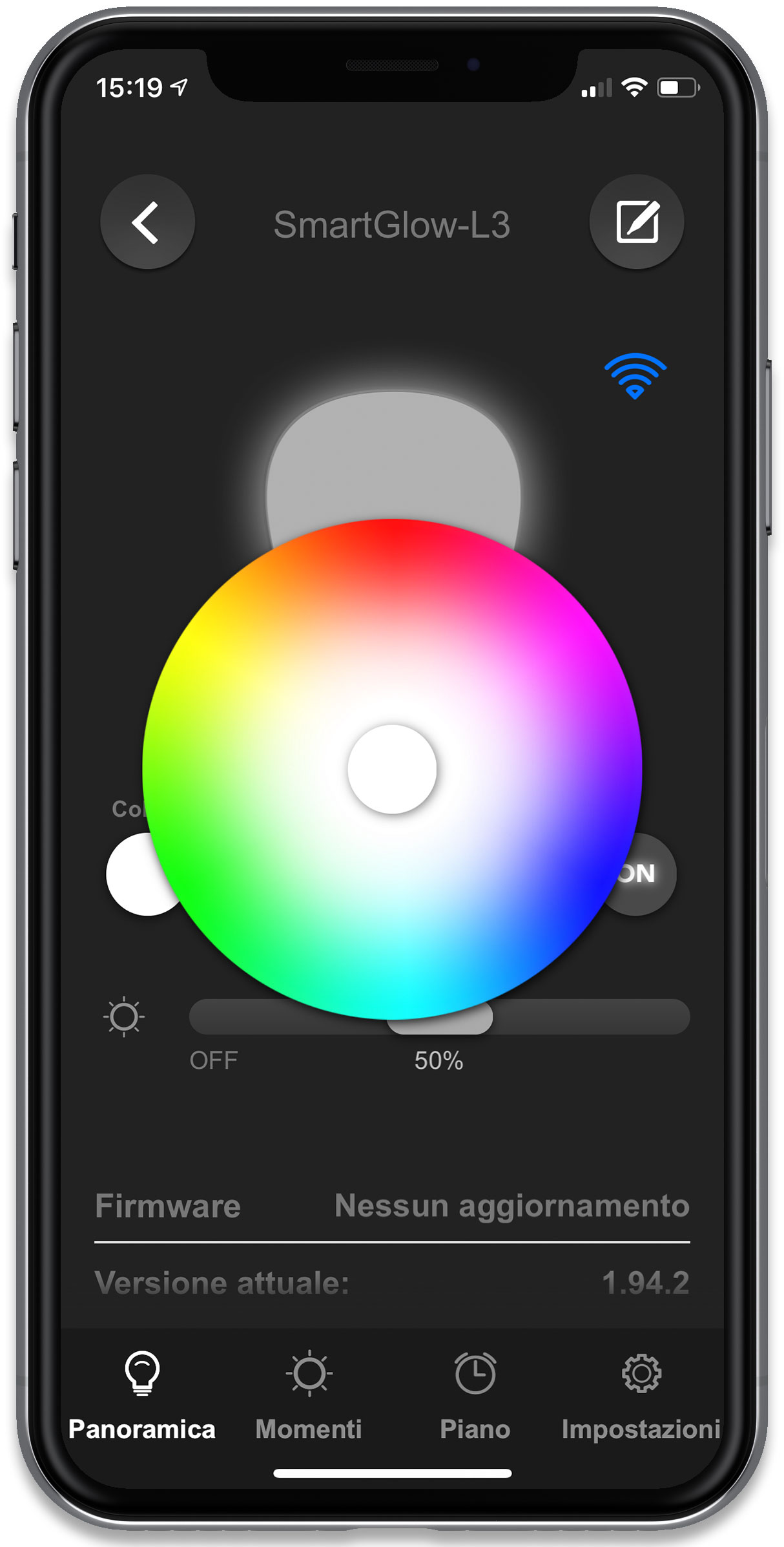This screenshot has width=784, height=1547.
Task: Open the Firmware update row
Action: point(392,1206)
